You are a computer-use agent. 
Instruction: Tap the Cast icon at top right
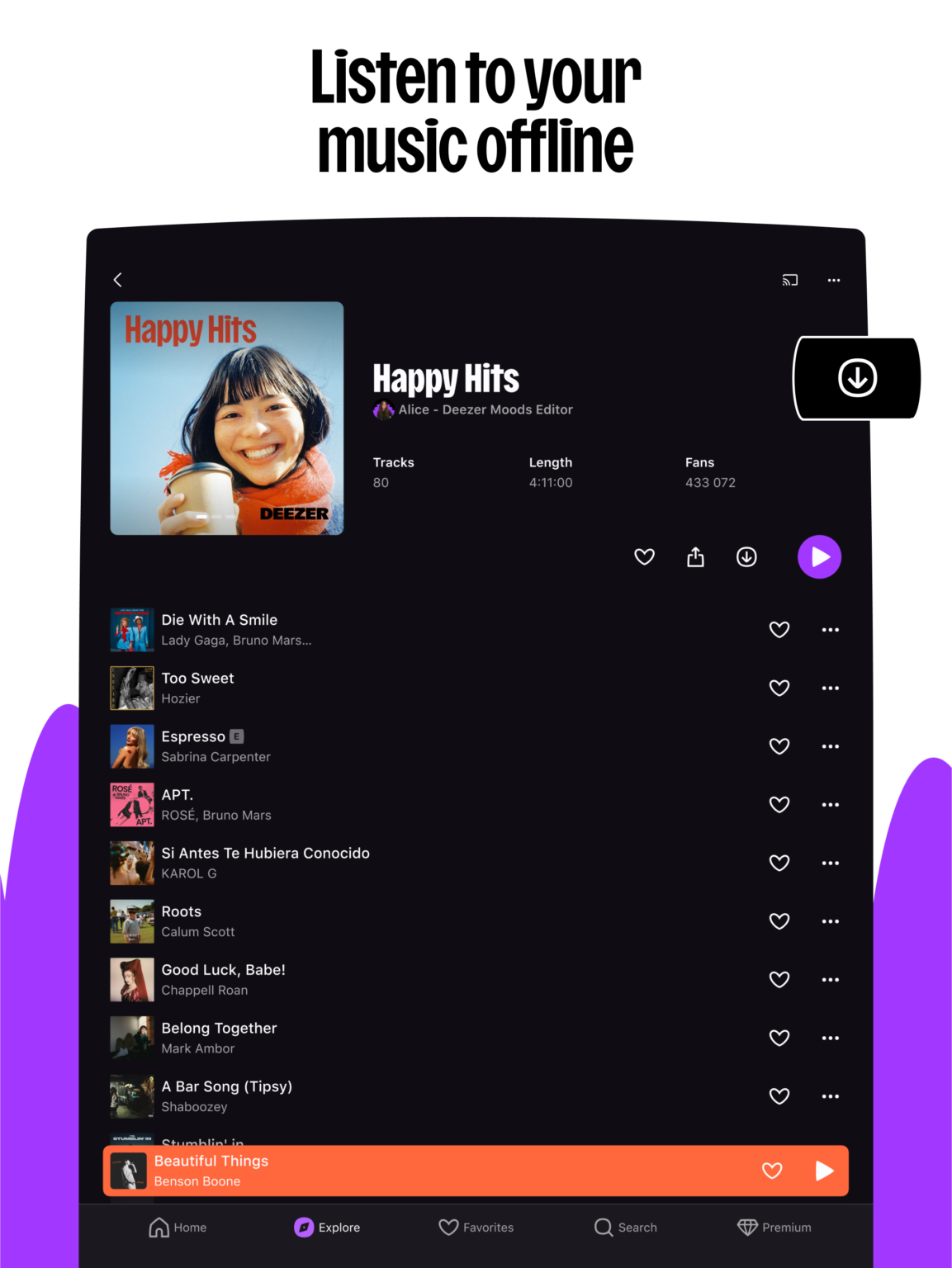coord(789,280)
